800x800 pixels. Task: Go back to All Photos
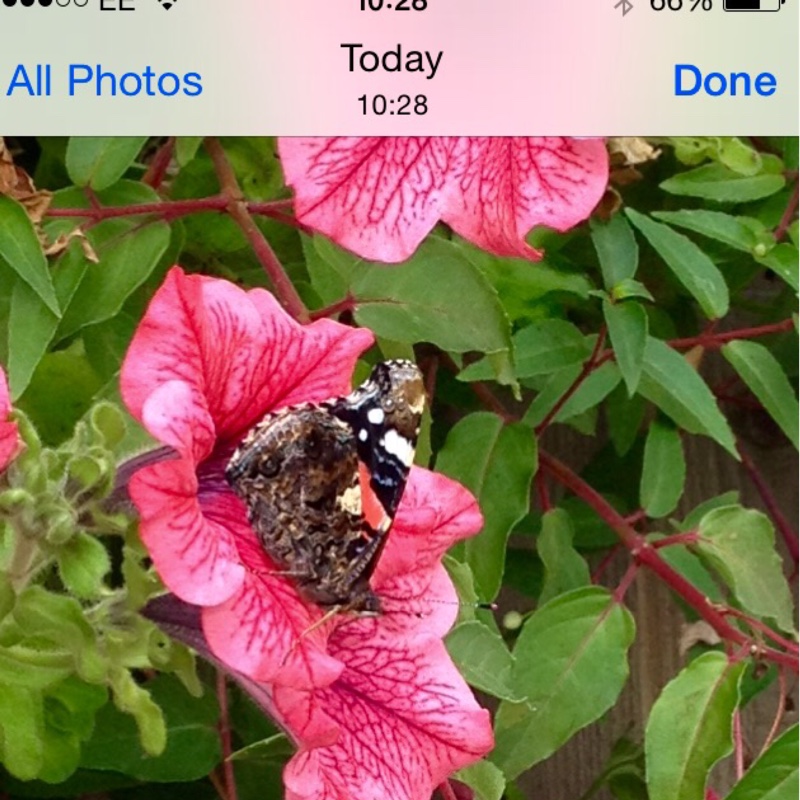[x=104, y=81]
